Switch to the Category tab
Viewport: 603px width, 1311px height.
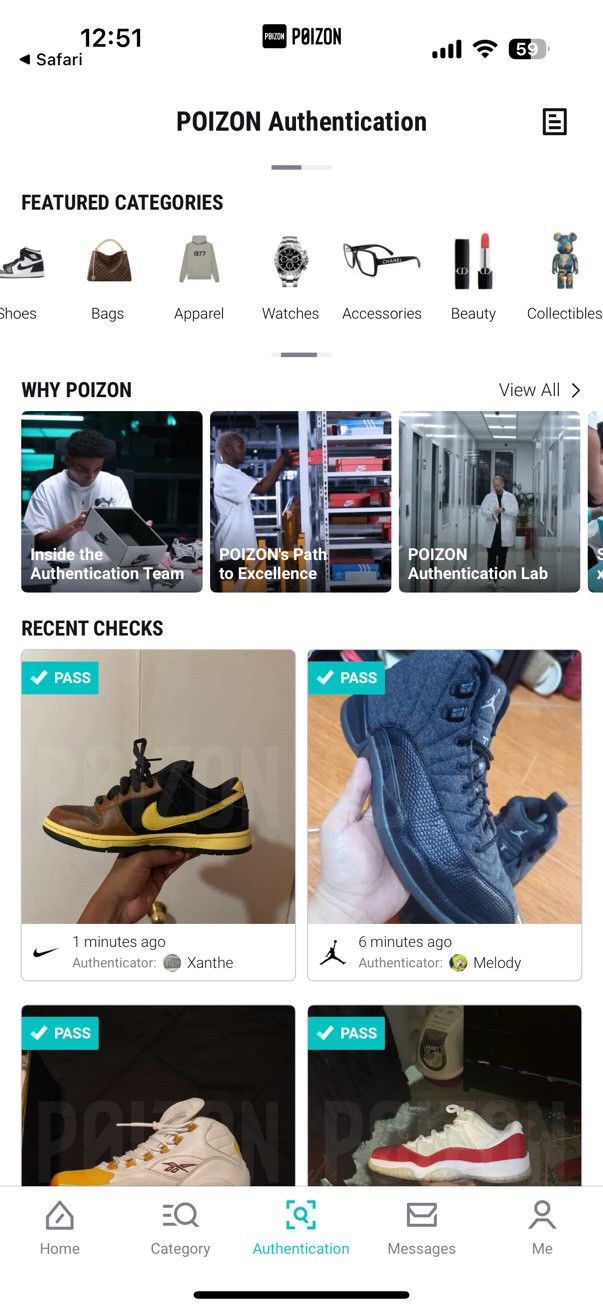[180, 1228]
